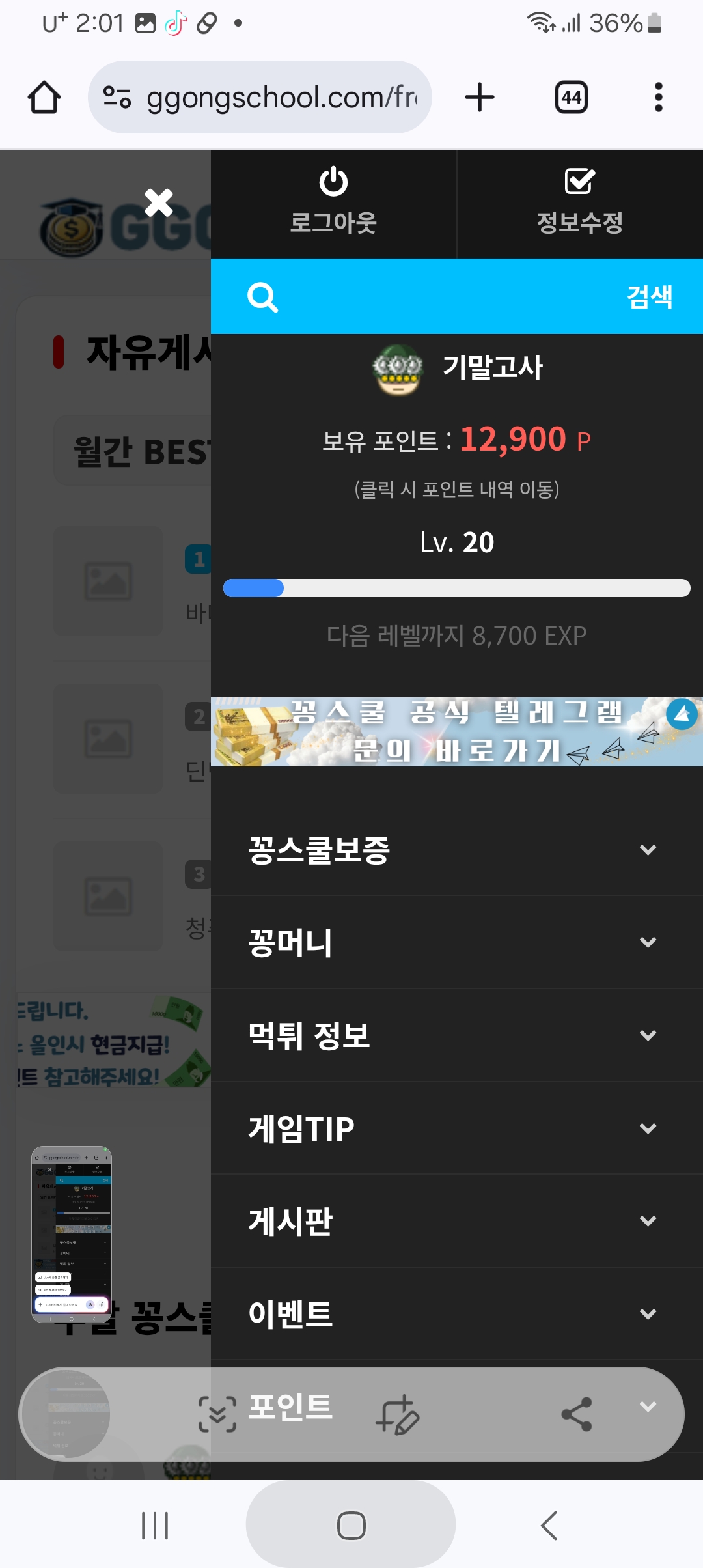
Task: Open point history via 보유 포인트
Action: [457, 440]
